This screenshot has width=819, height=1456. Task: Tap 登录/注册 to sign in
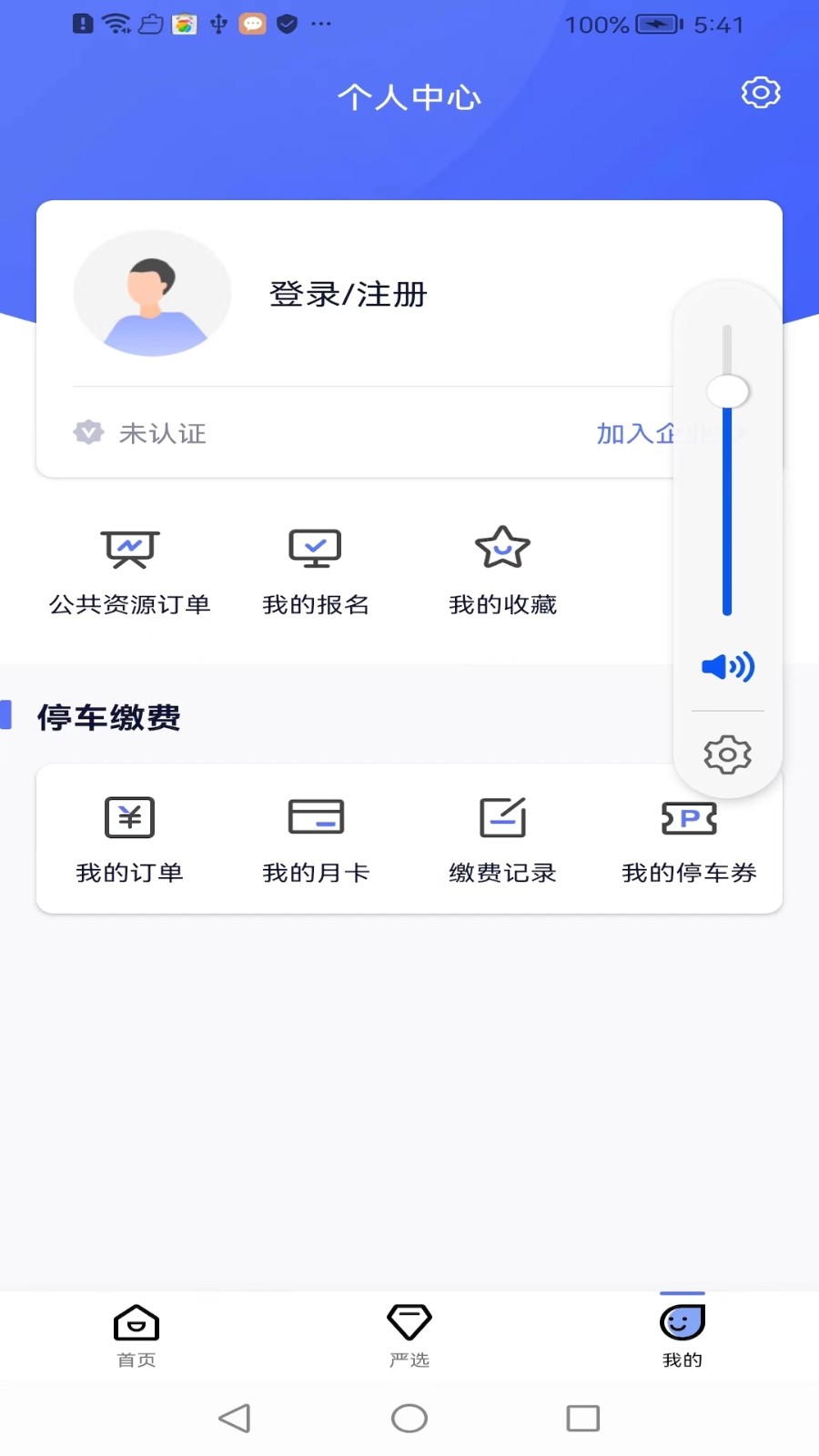pyautogui.click(x=349, y=294)
